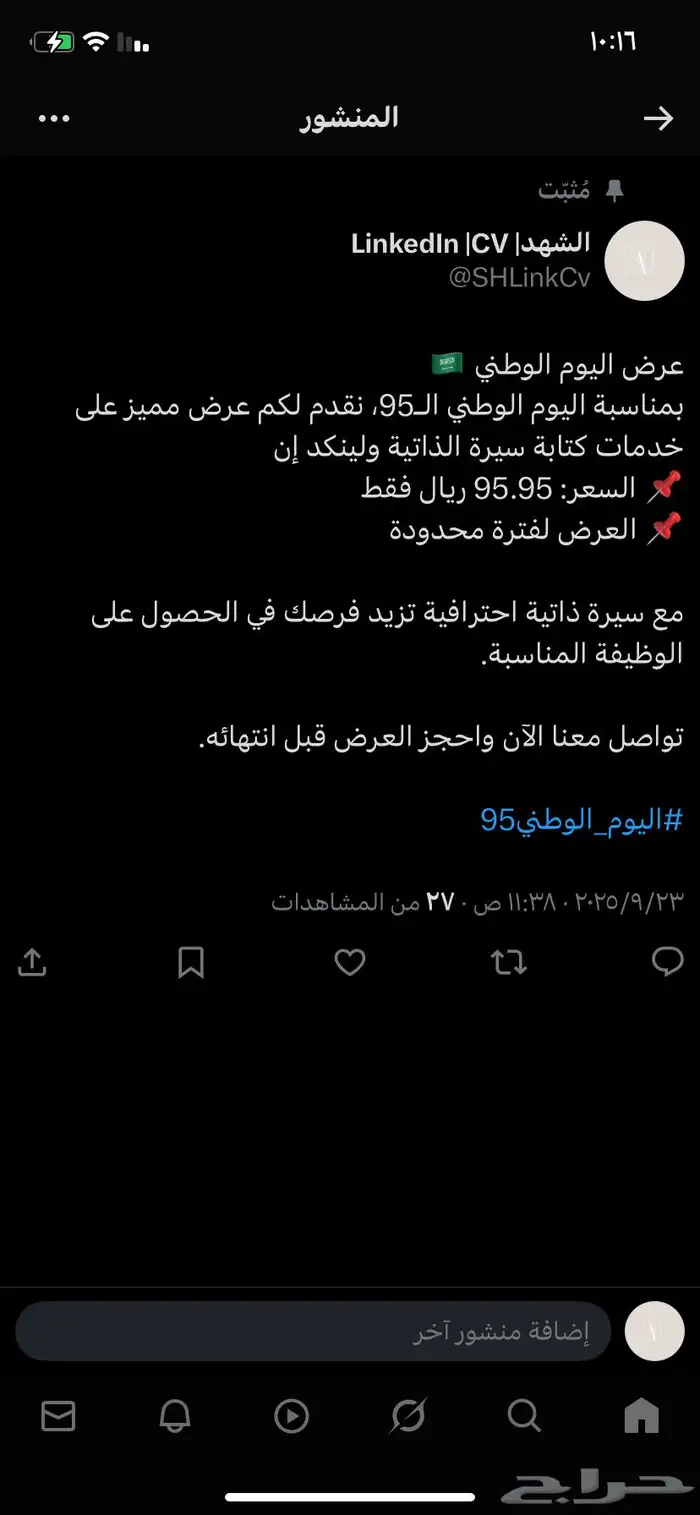Open hashtag #اليوم_الوطني95
Image resolution: width=700 pixels, height=1515 pixels.
click(x=581, y=820)
